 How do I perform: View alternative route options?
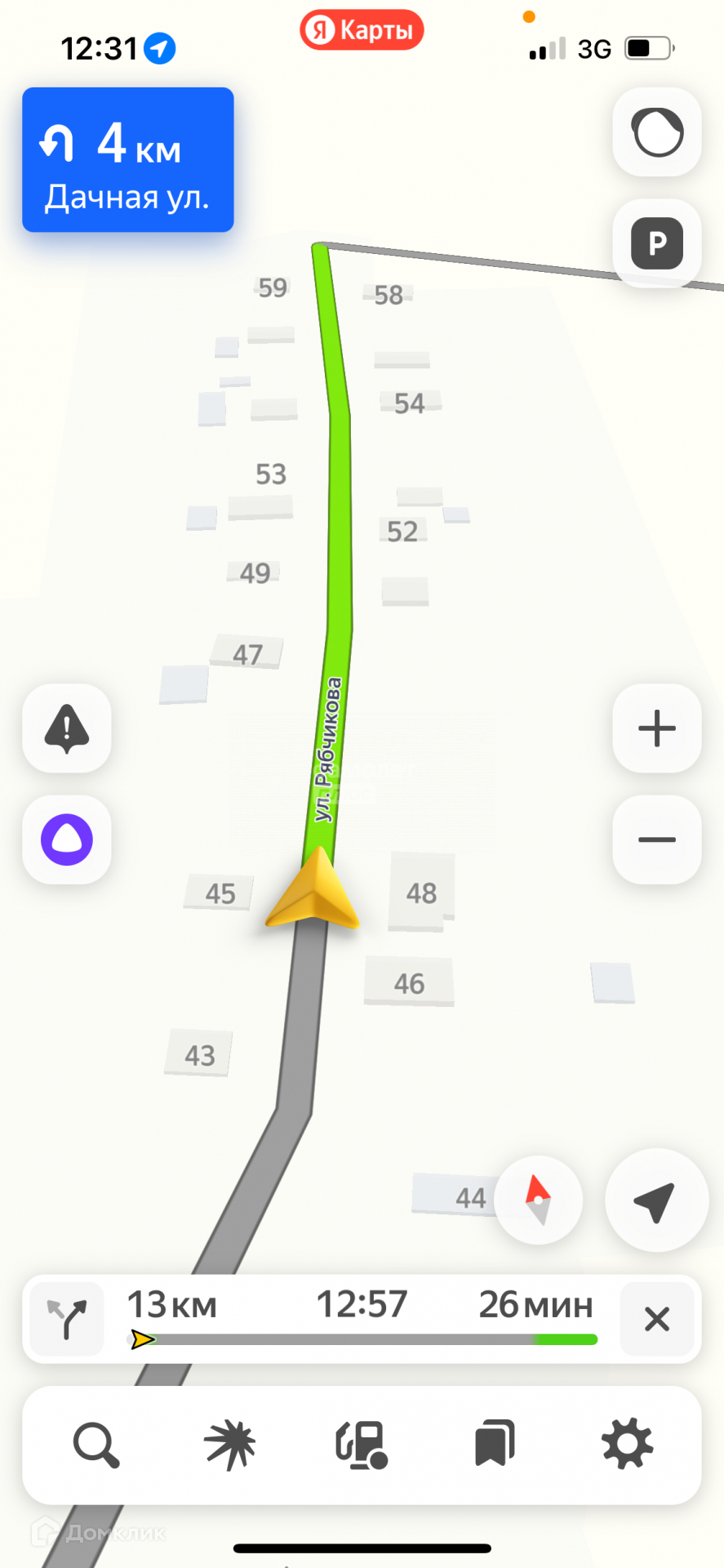tap(67, 1318)
